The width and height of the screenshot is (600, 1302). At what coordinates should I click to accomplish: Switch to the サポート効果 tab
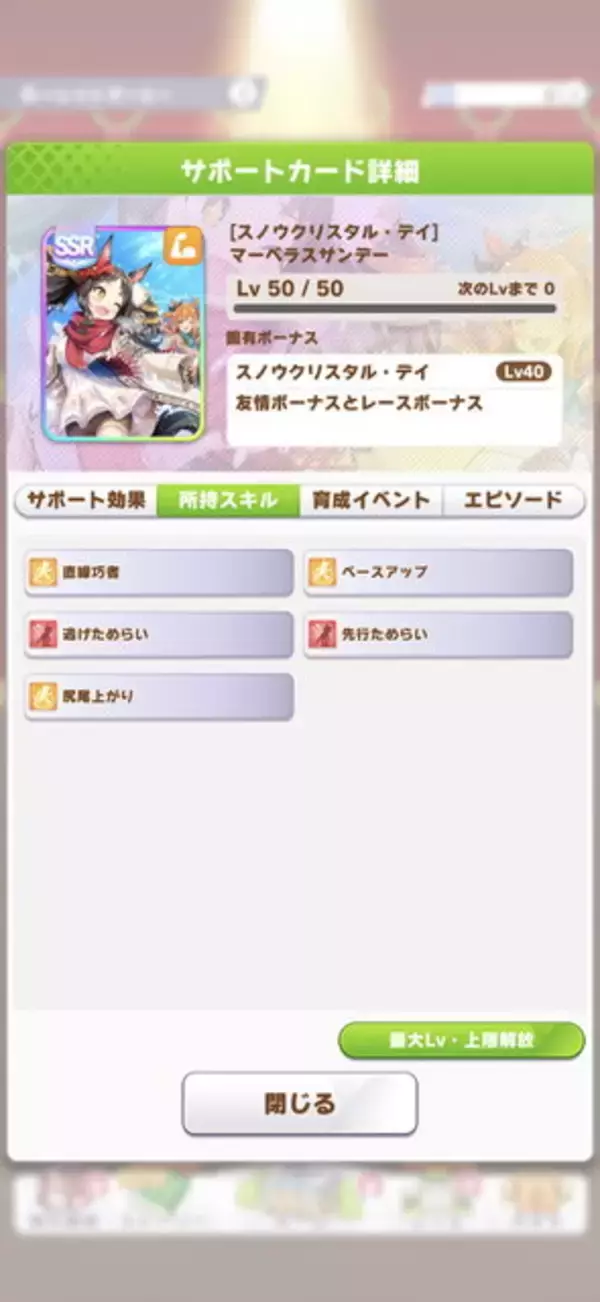click(87, 500)
